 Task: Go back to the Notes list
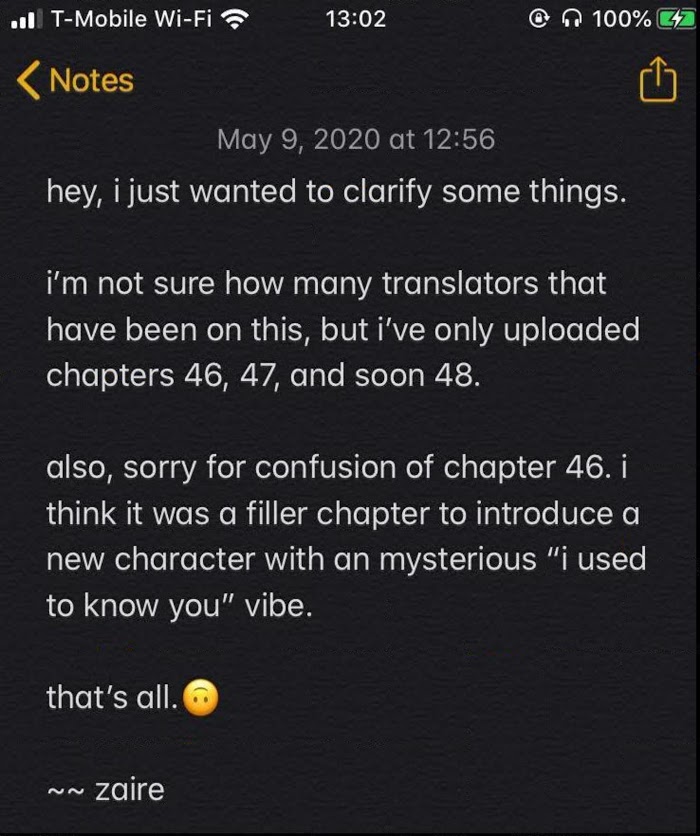[x=76, y=80]
